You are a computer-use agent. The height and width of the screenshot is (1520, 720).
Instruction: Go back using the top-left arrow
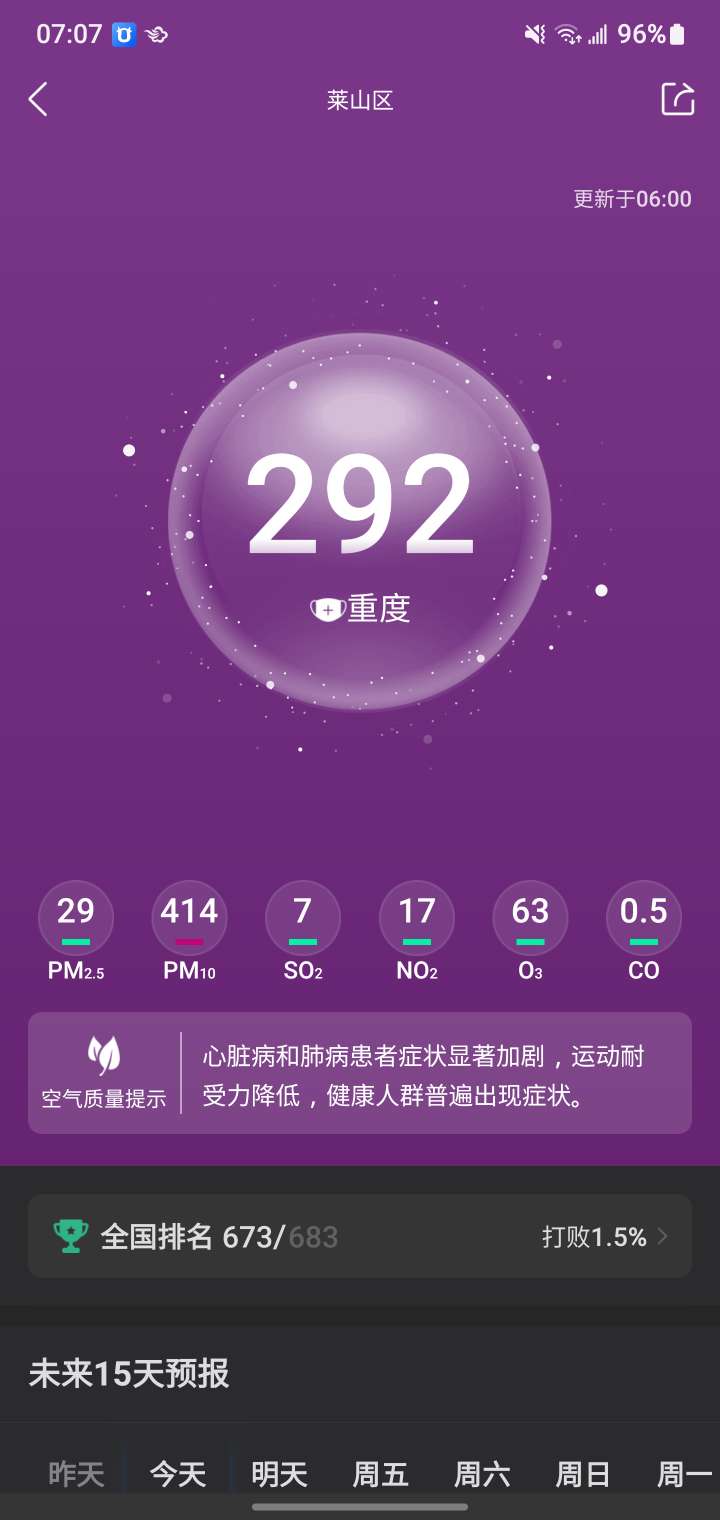click(38, 99)
